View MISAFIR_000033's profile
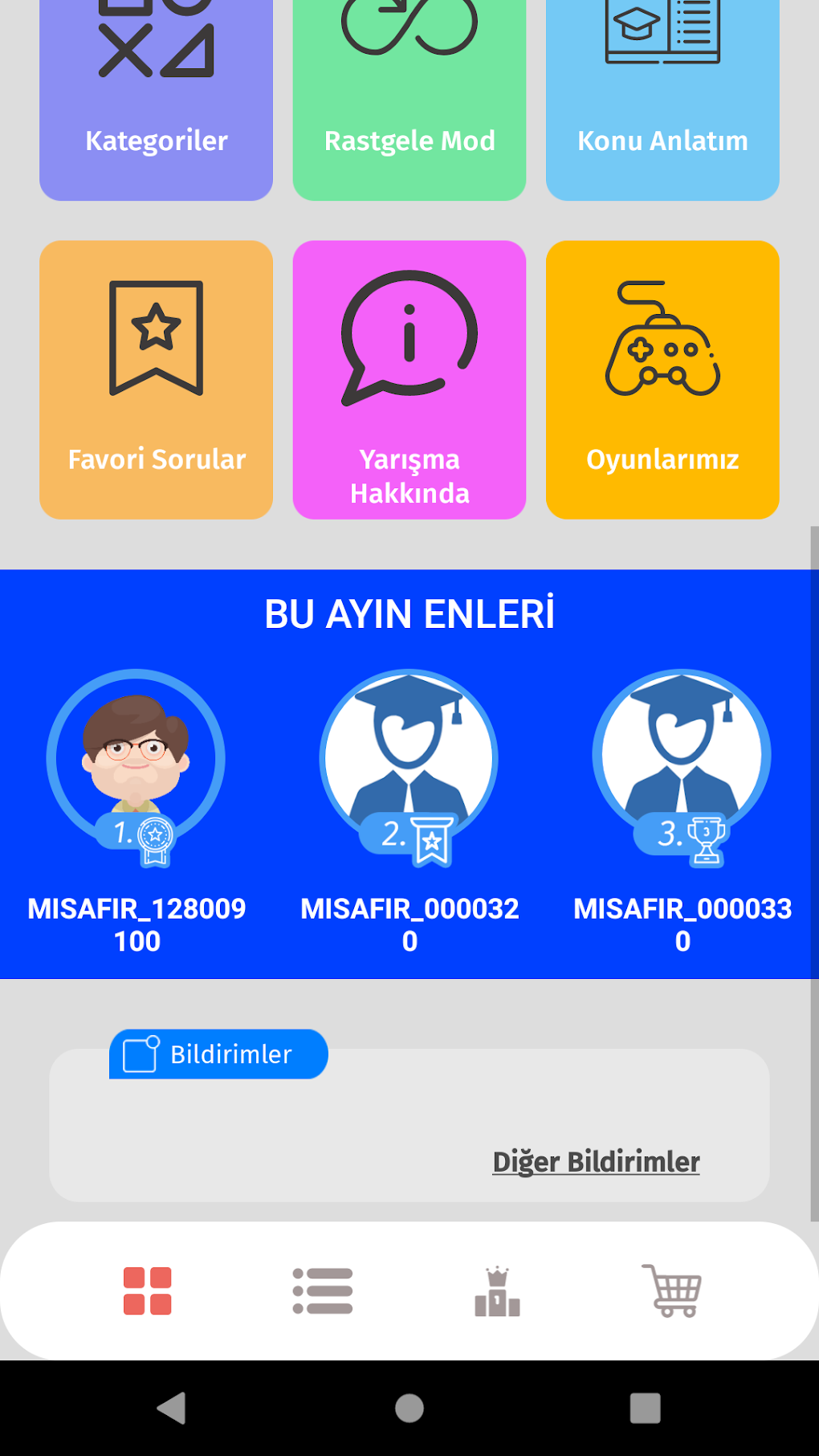819x1456 pixels. coord(682,759)
